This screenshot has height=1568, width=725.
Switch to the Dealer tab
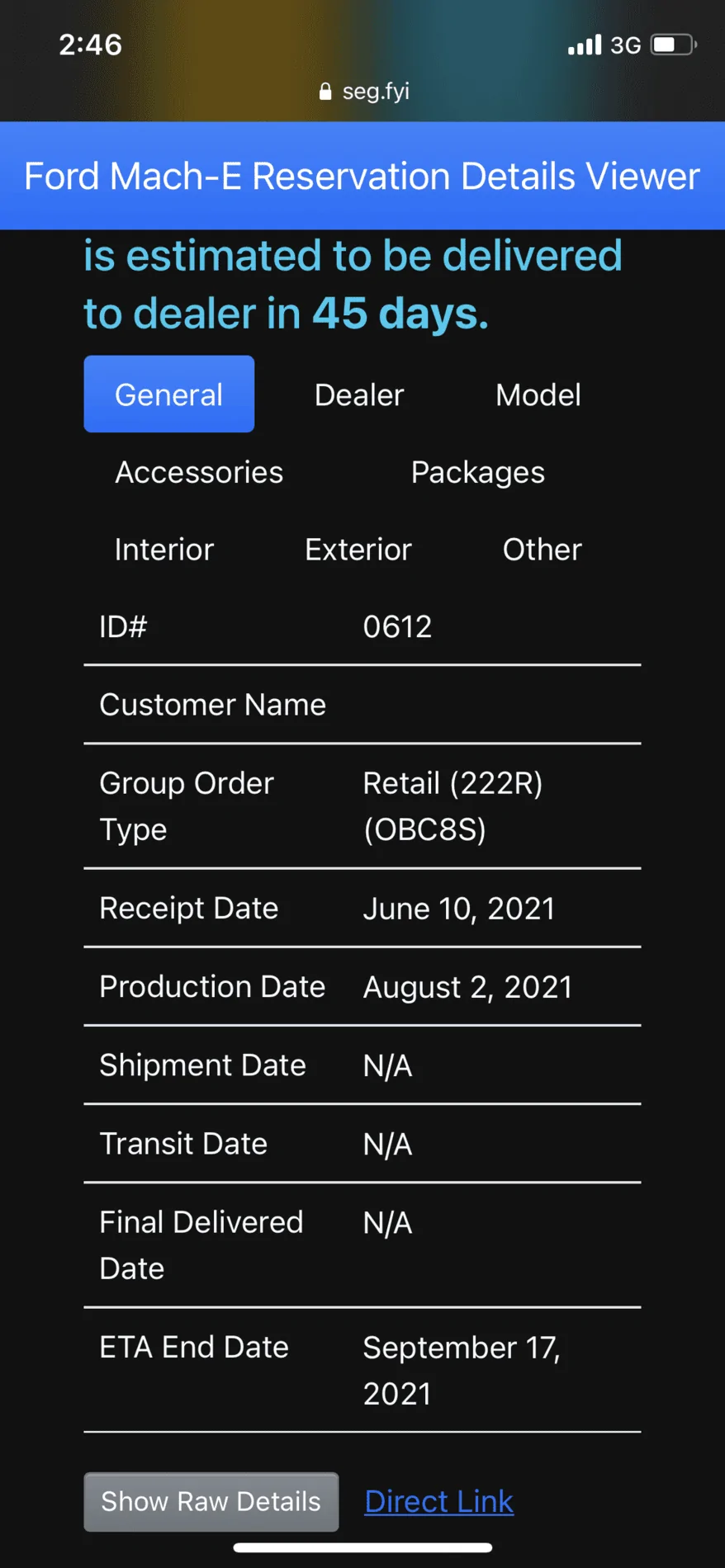[x=359, y=394]
